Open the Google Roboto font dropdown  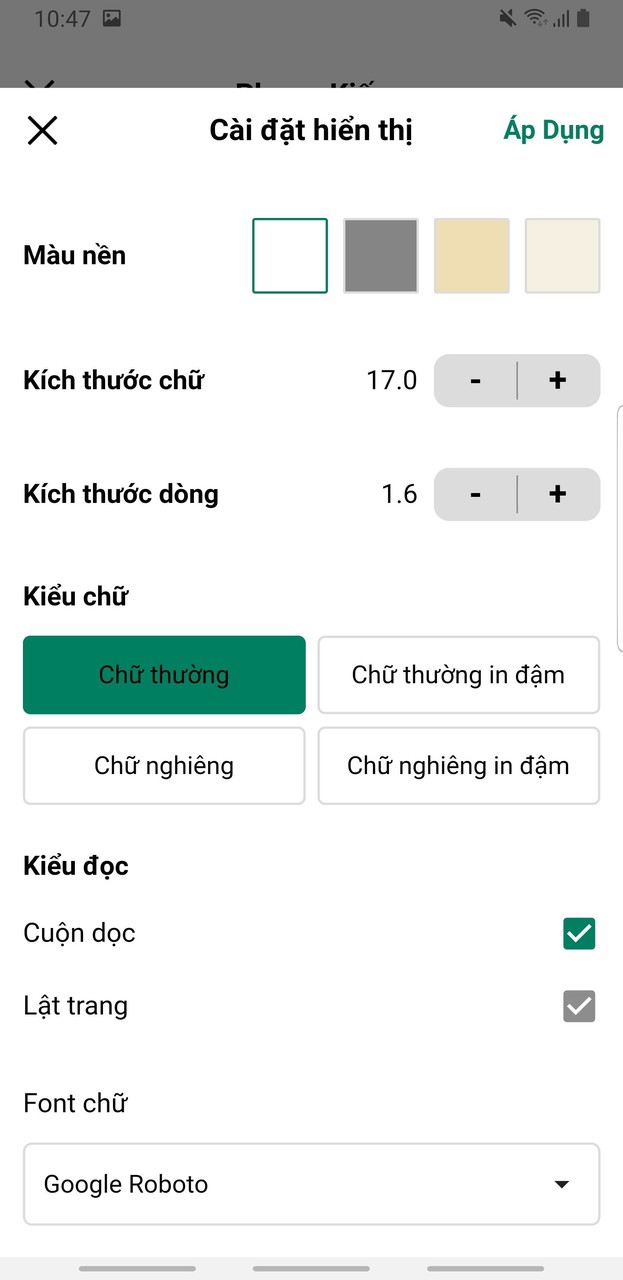[x=311, y=1185]
